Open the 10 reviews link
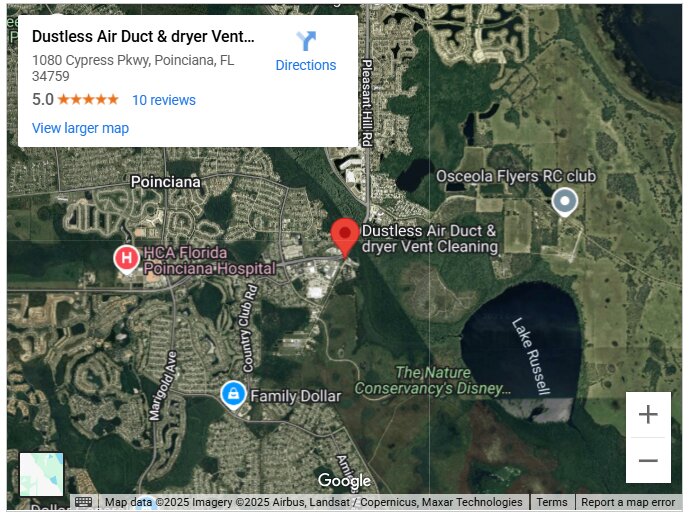 [x=164, y=100]
